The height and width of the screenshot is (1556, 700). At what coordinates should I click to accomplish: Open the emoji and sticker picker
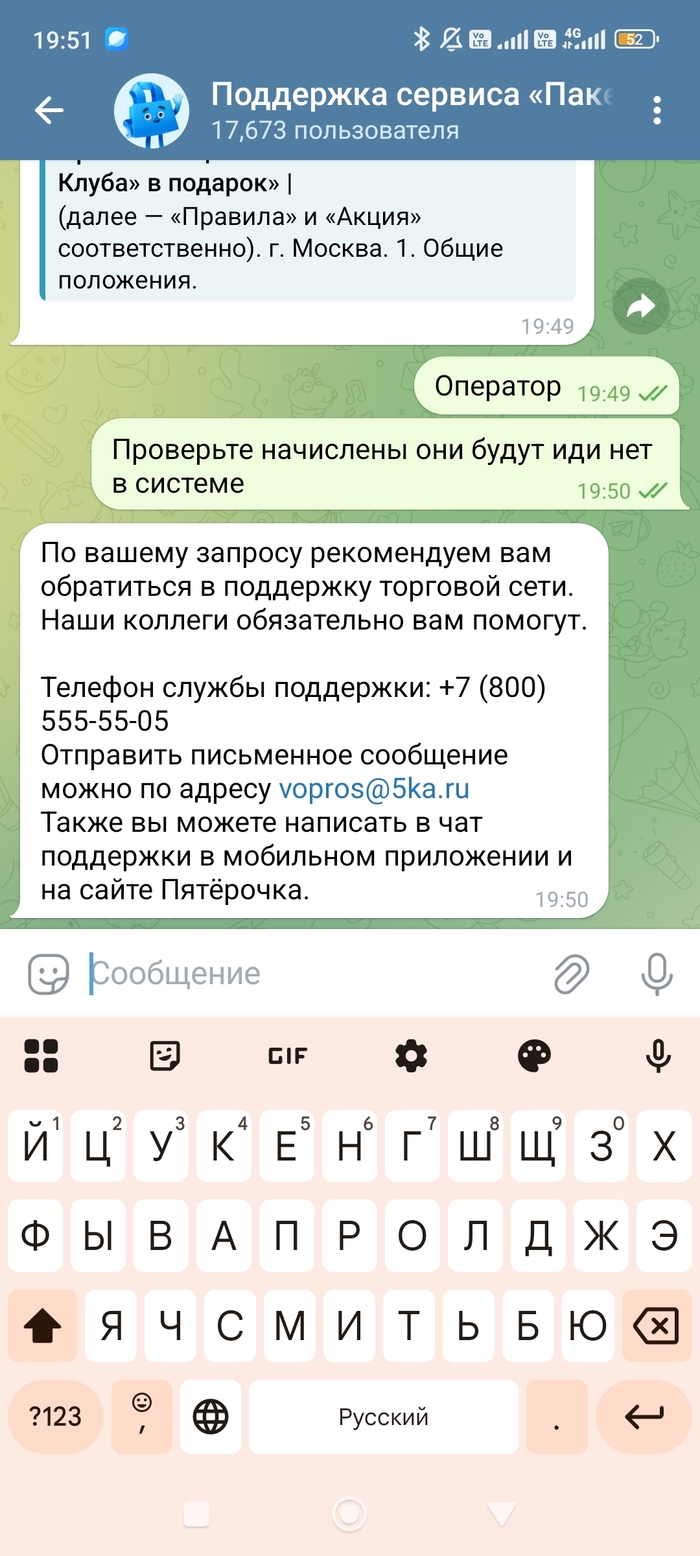[x=48, y=973]
